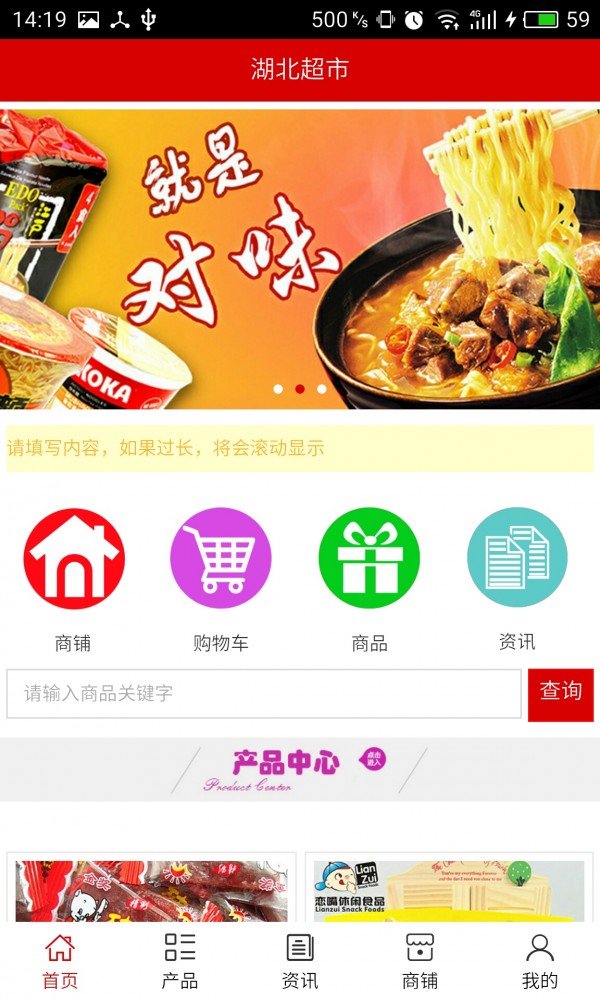Enter the 产品中心 product center
This screenshot has height=1000, width=600.
300,769
